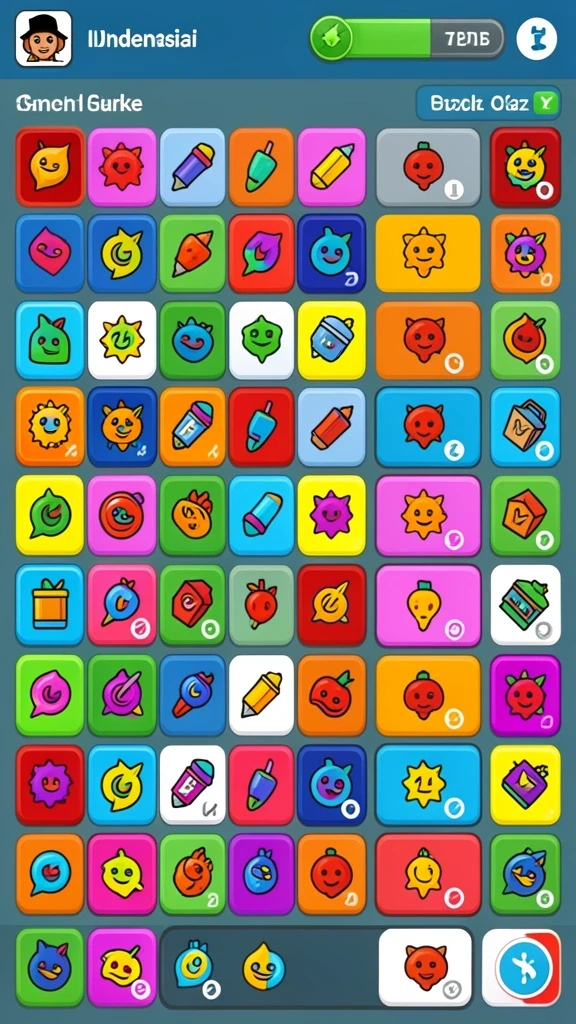Screen dimensions: 576x1024
Task: Open the player avatar with black hat
Action: 44,39
